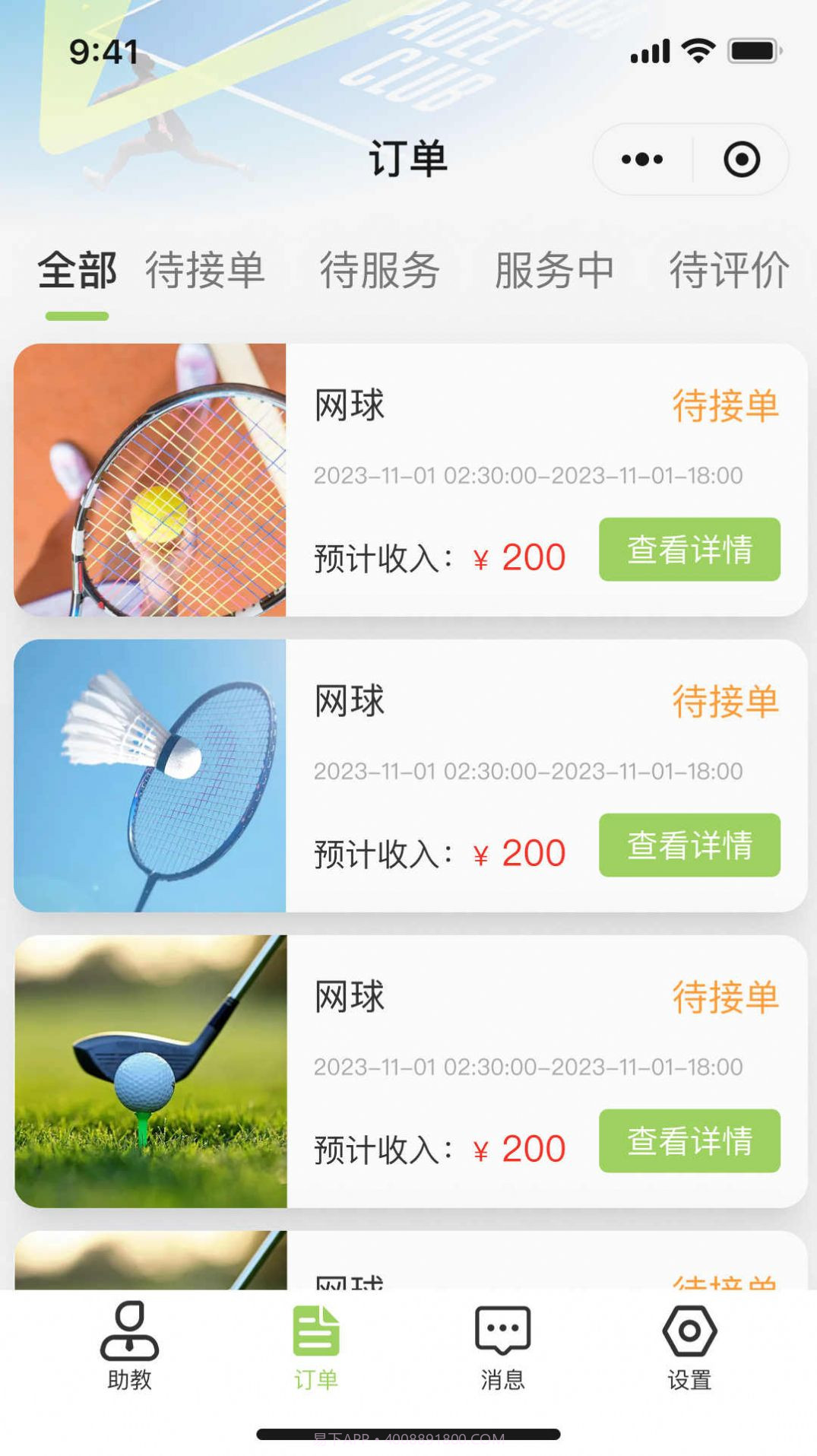Image resolution: width=817 pixels, height=1456 pixels.
Task: Tap 查看详情 on the golf image order
Action: (689, 1142)
